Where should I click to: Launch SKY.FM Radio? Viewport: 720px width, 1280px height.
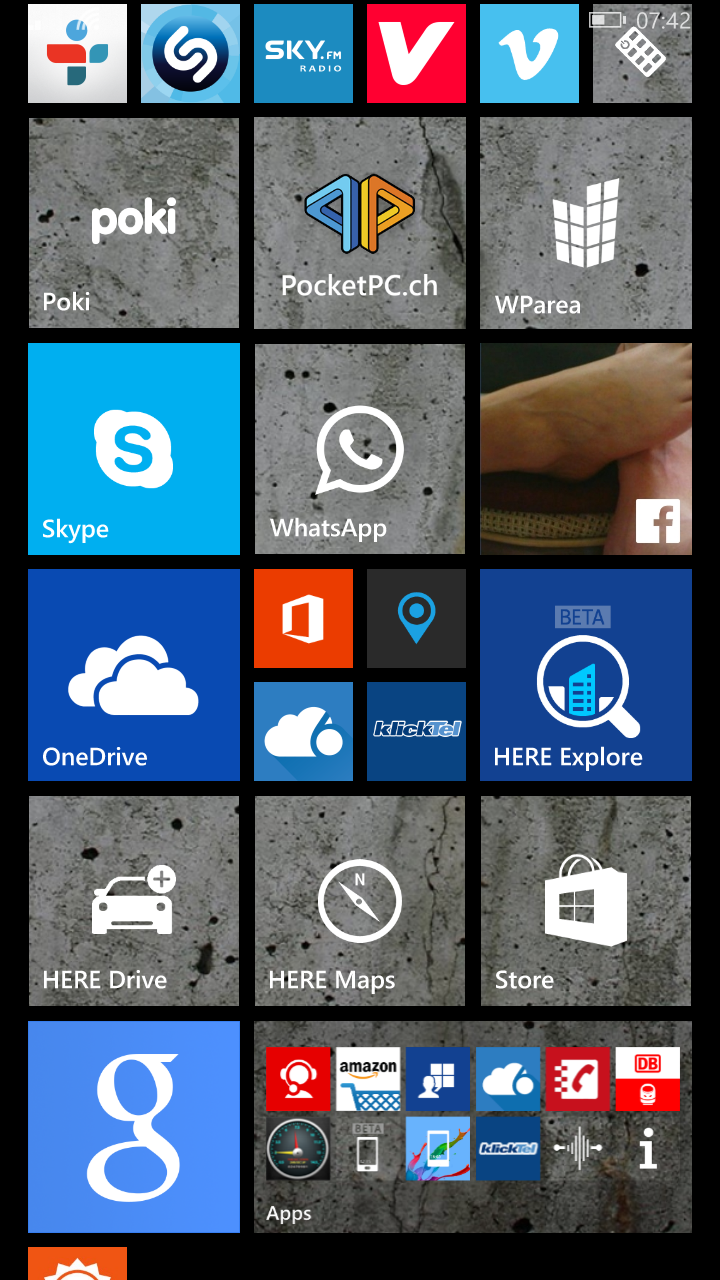pos(303,53)
